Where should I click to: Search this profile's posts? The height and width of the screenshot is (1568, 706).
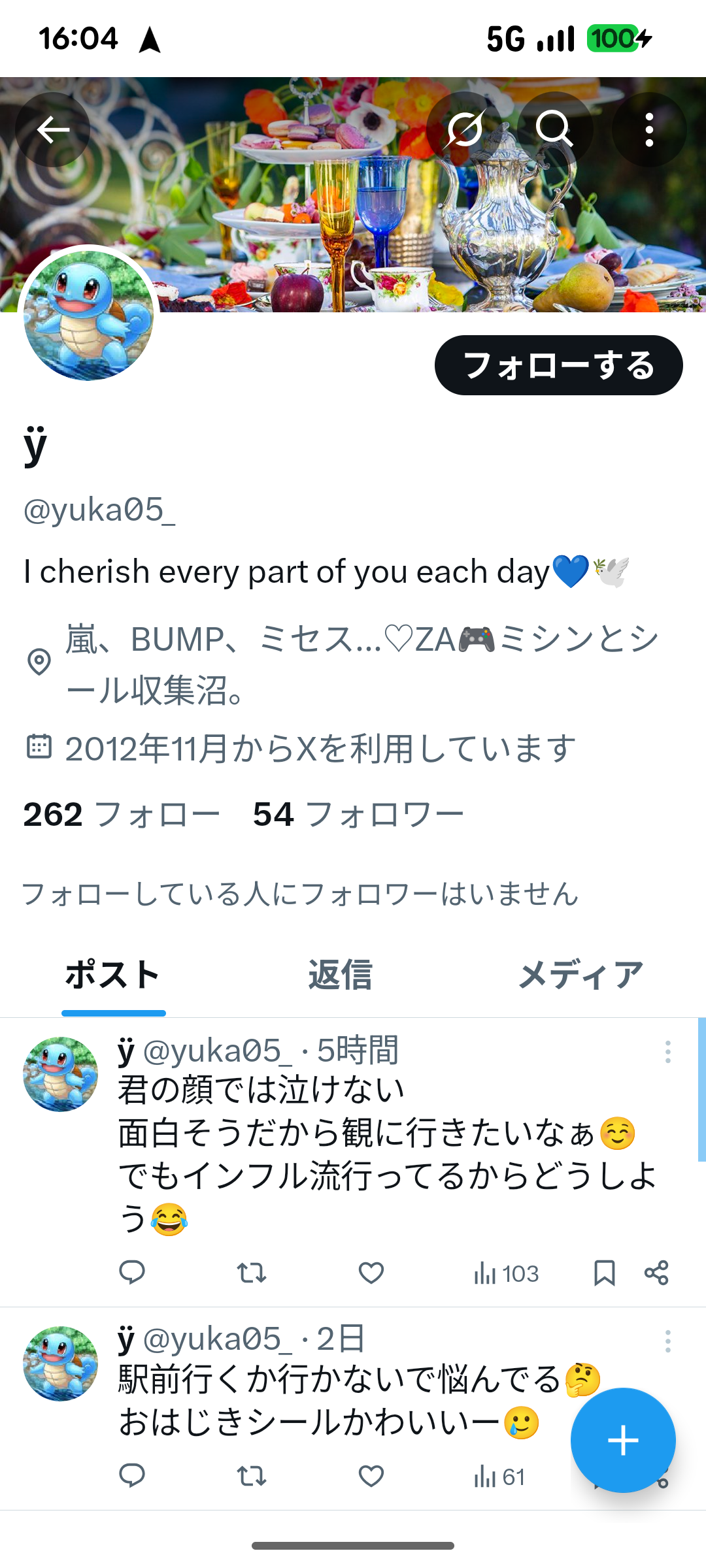click(x=555, y=129)
